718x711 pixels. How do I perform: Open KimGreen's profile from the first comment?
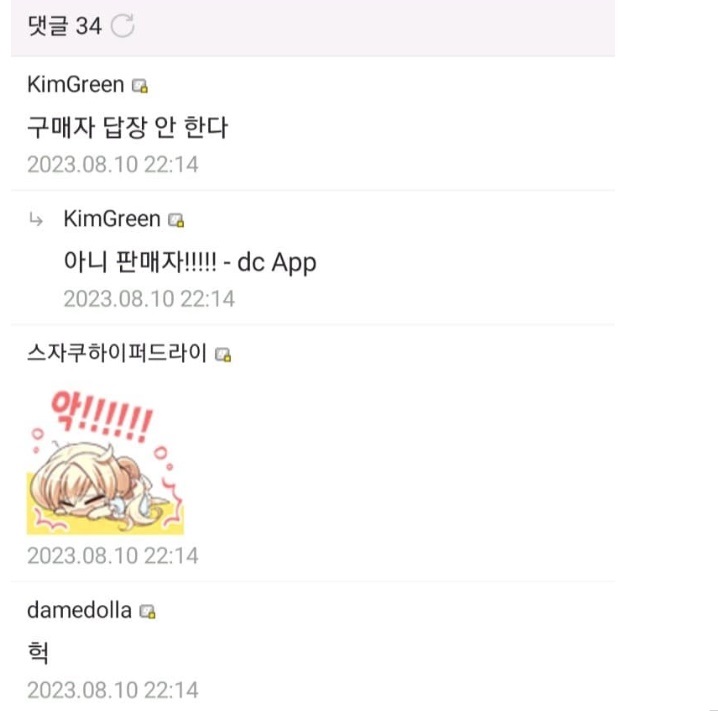(x=76, y=85)
